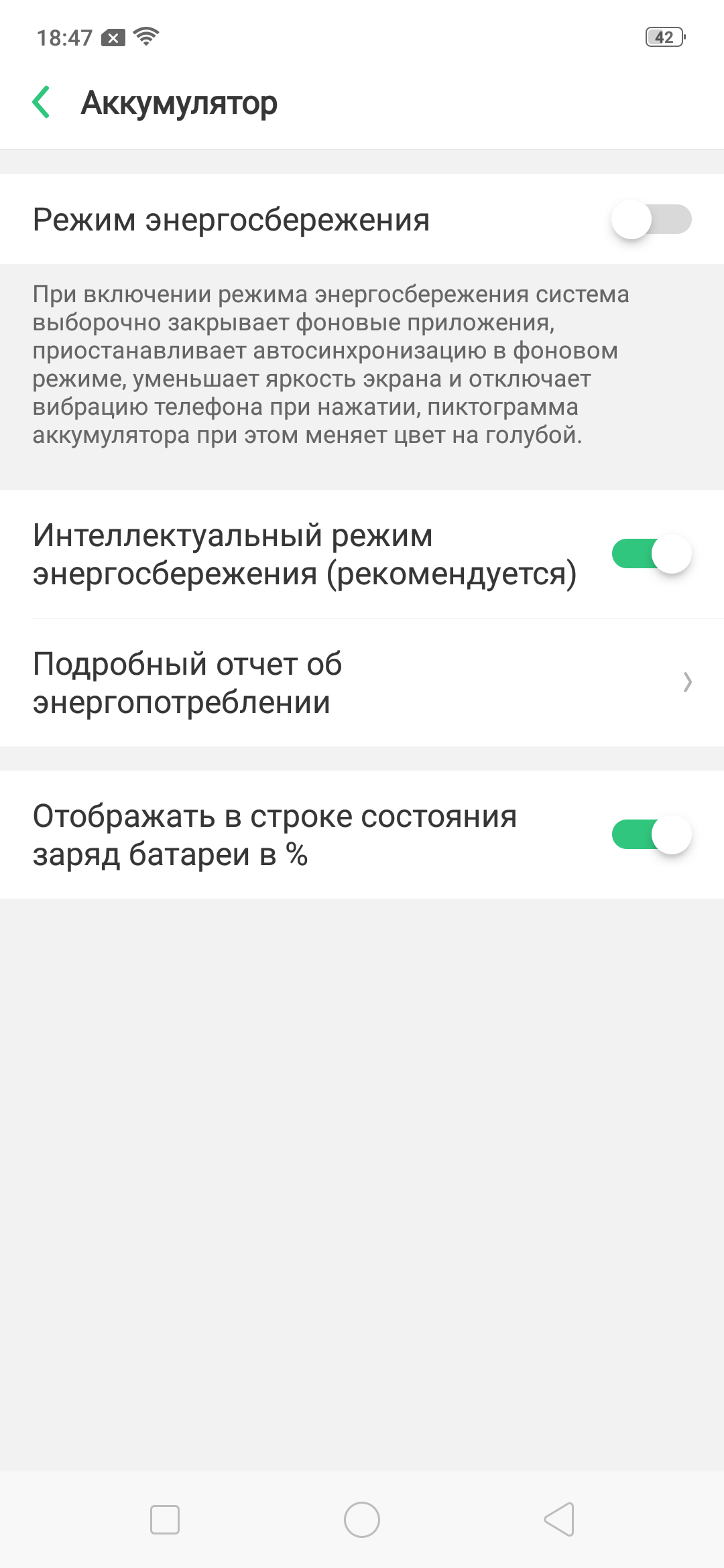Turn off Интеллектуальный режим энергосбережения
Viewport: 724px width, 1568px height.
coord(651,554)
